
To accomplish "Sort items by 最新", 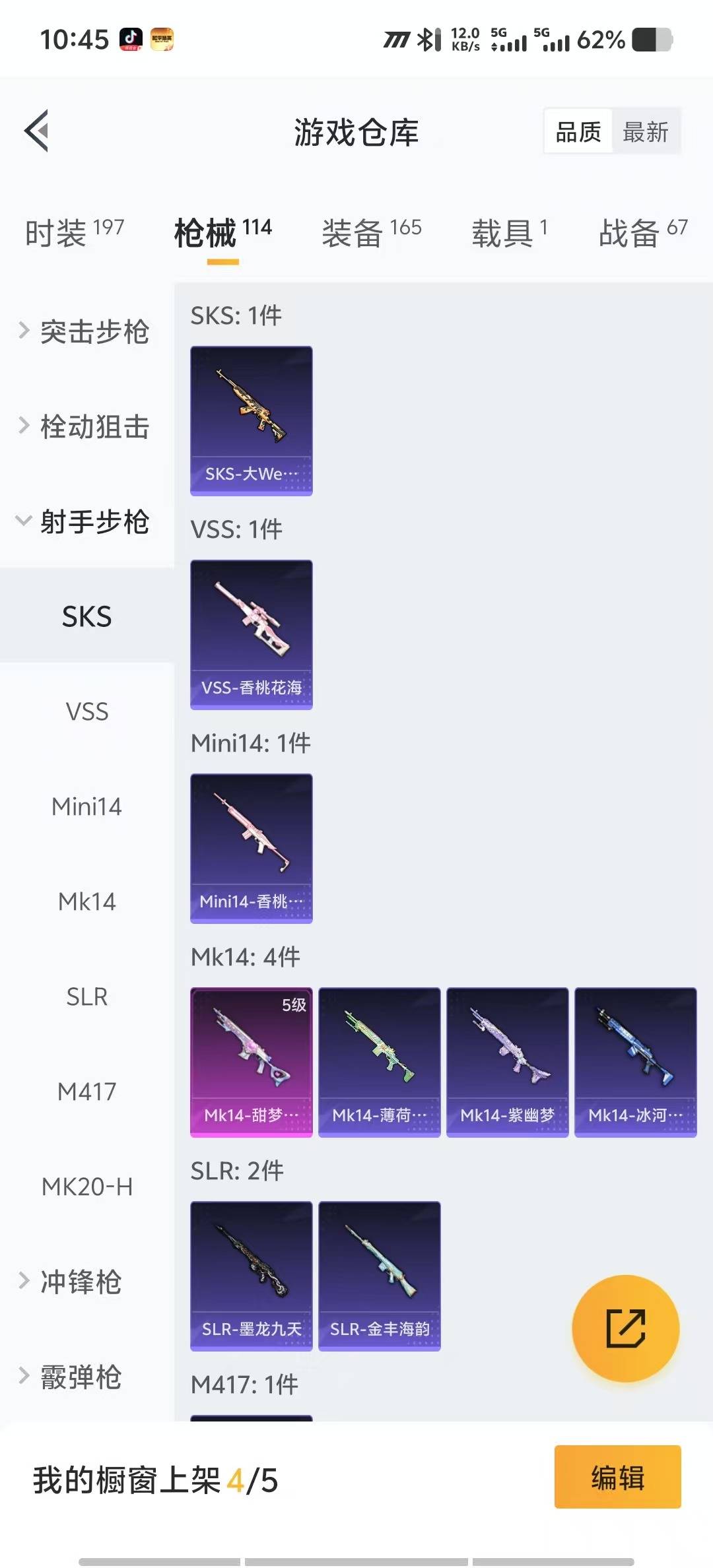I will pyautogui.click(x=645, y=132).
